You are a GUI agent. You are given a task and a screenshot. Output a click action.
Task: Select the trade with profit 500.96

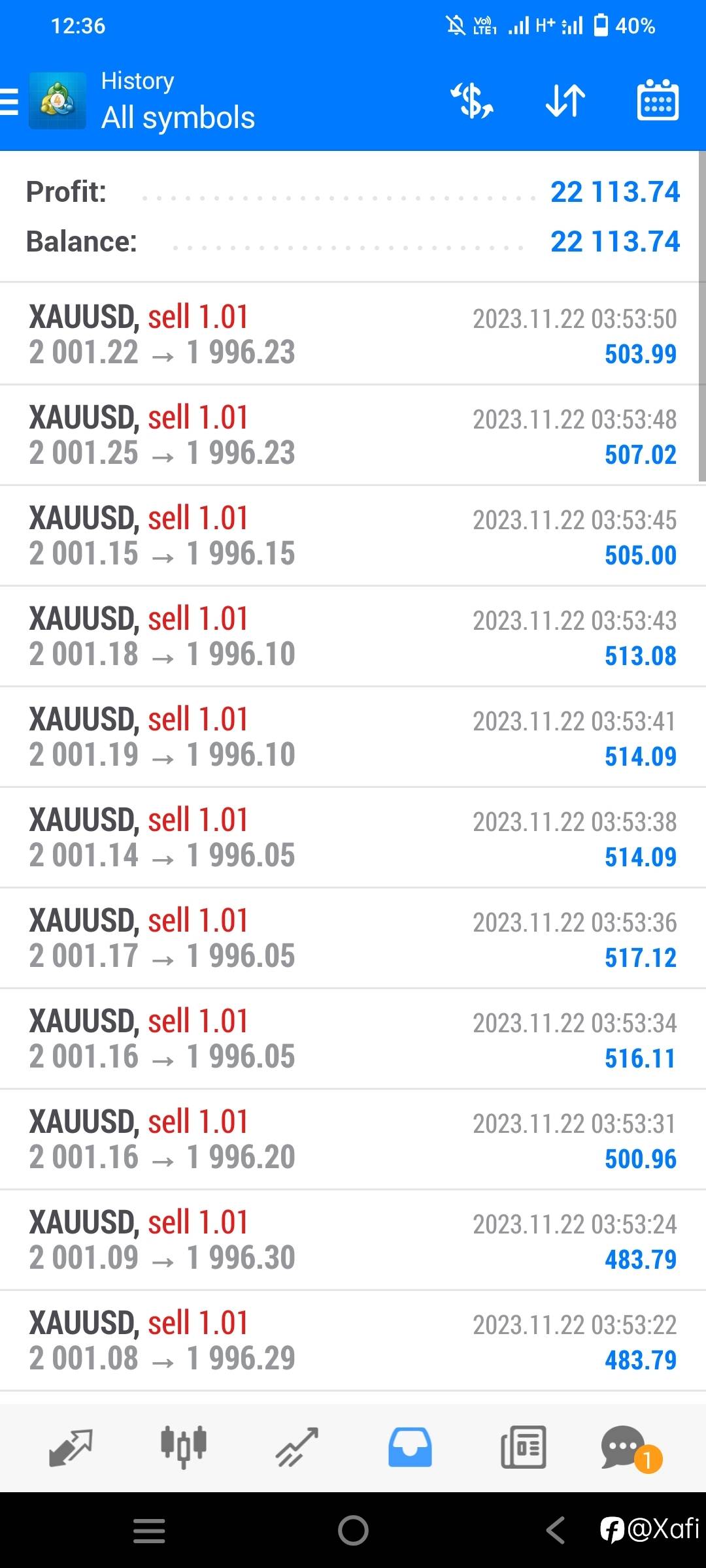point(353,1139)
